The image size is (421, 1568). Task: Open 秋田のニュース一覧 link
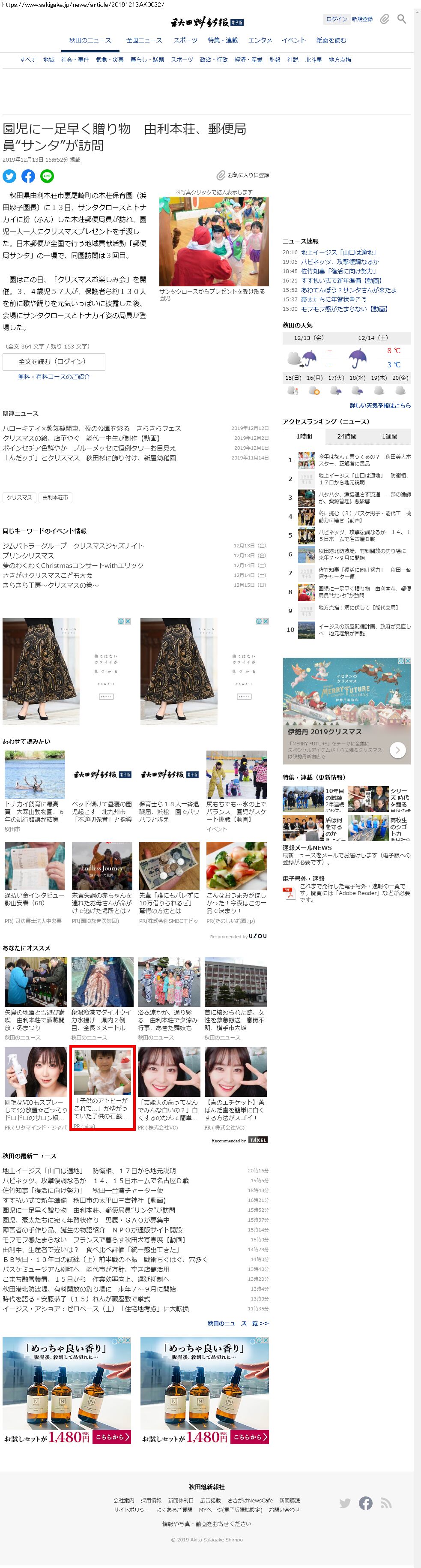coord(237,1323)
